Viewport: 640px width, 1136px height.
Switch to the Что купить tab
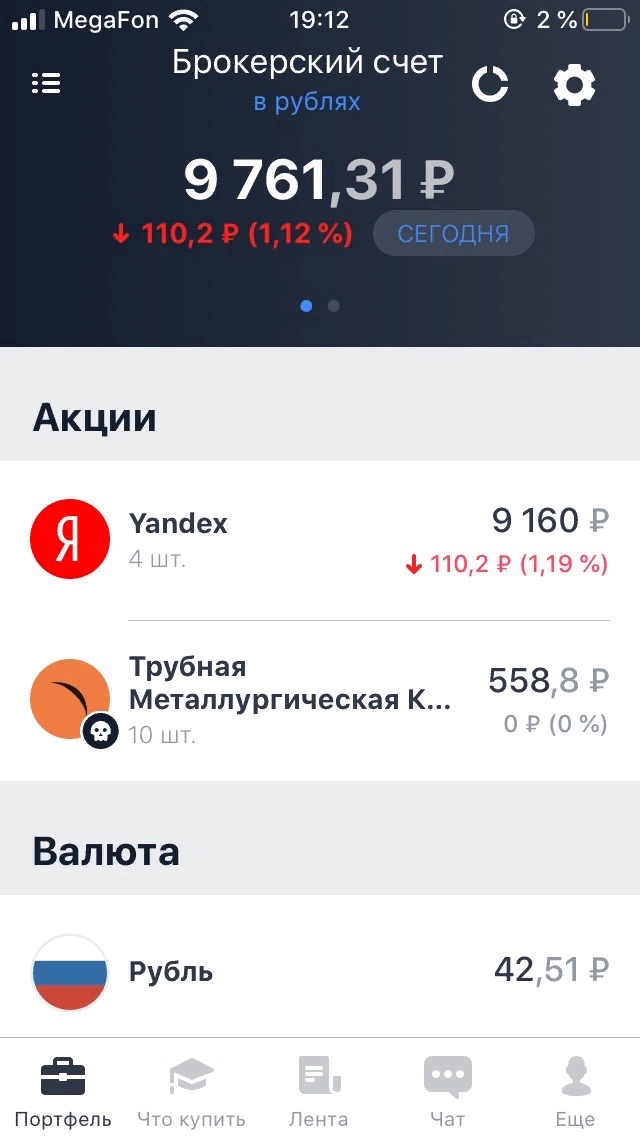[x=192, y=1090]
